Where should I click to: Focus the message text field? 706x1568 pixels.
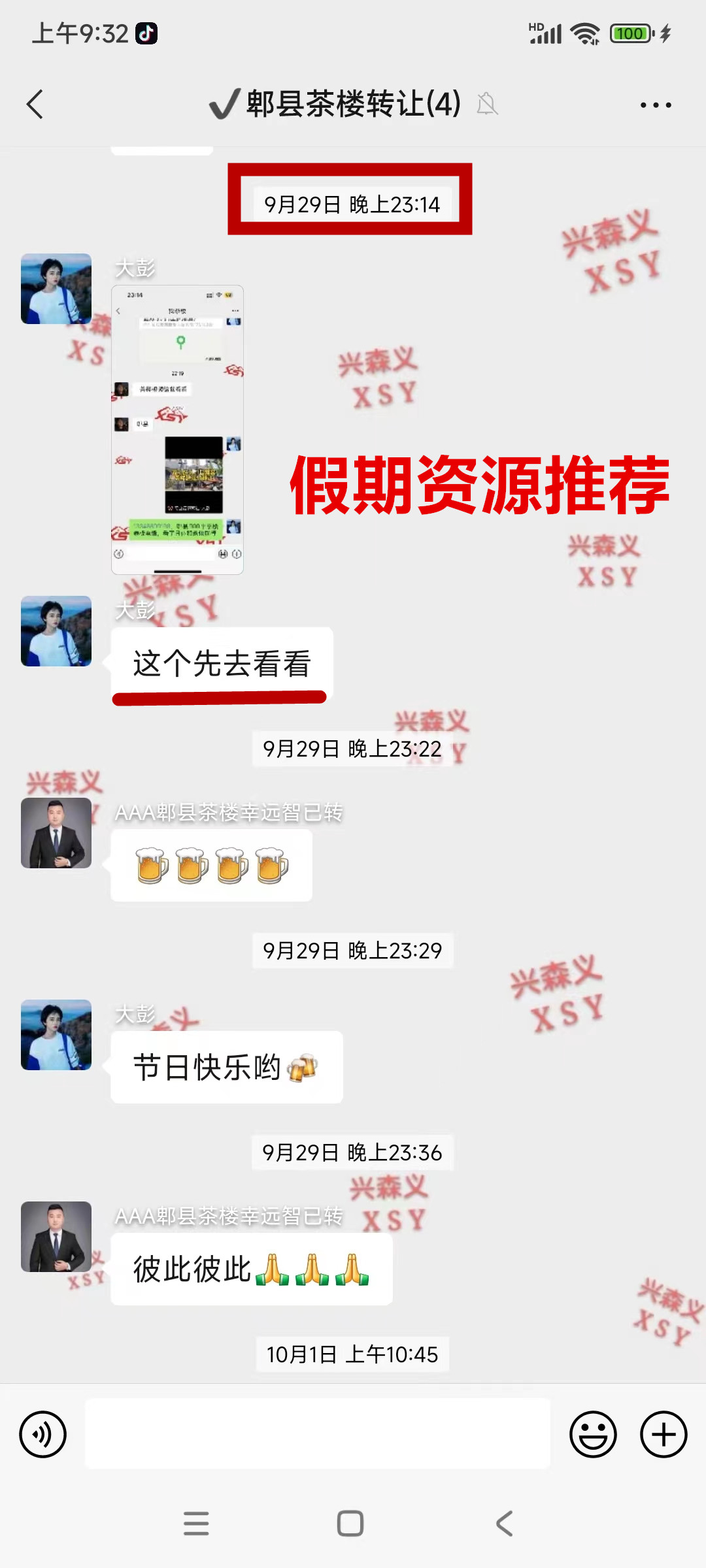click(318, 1435)
